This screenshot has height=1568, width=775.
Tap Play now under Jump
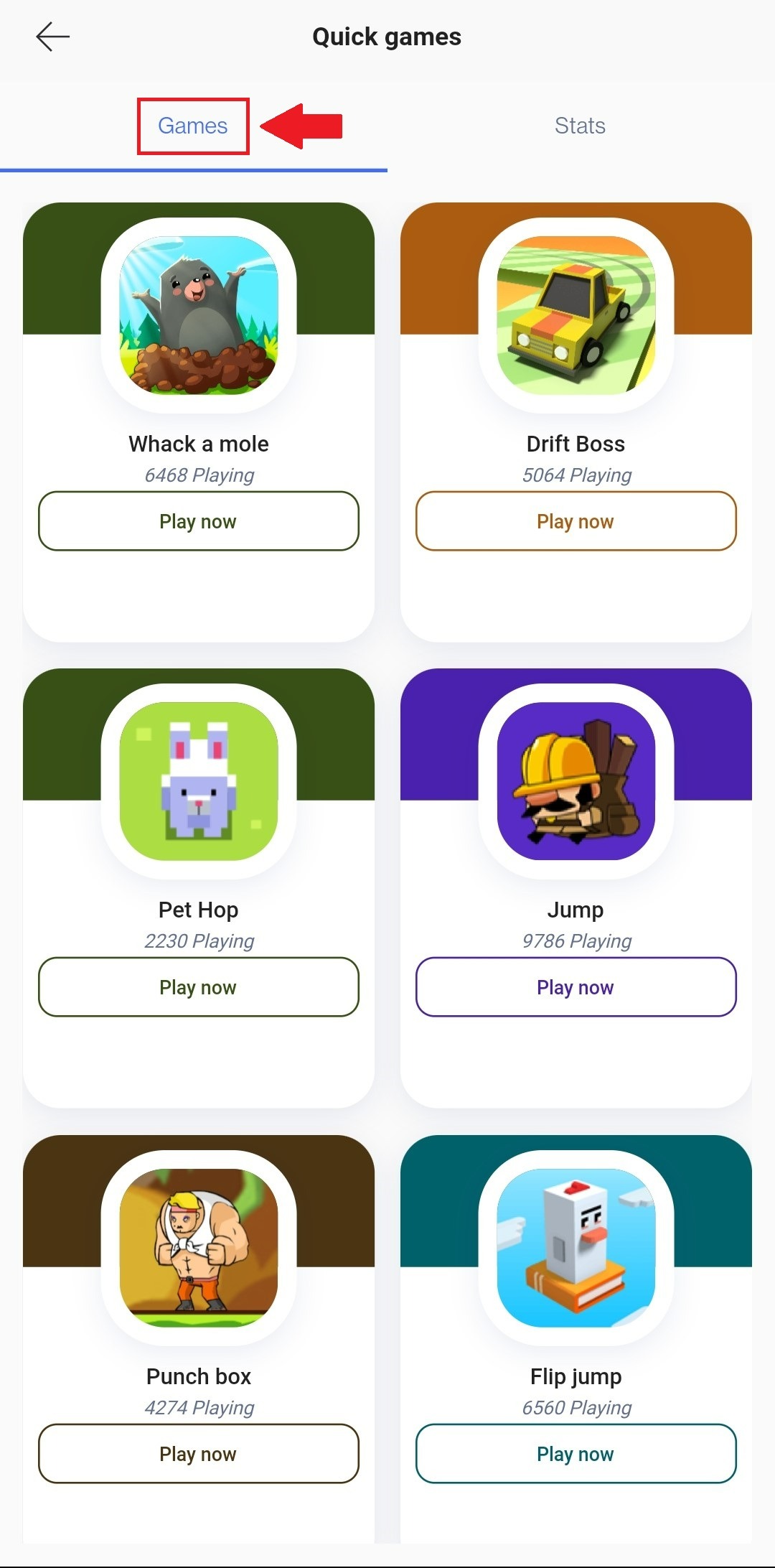click(x=576, y=987)
